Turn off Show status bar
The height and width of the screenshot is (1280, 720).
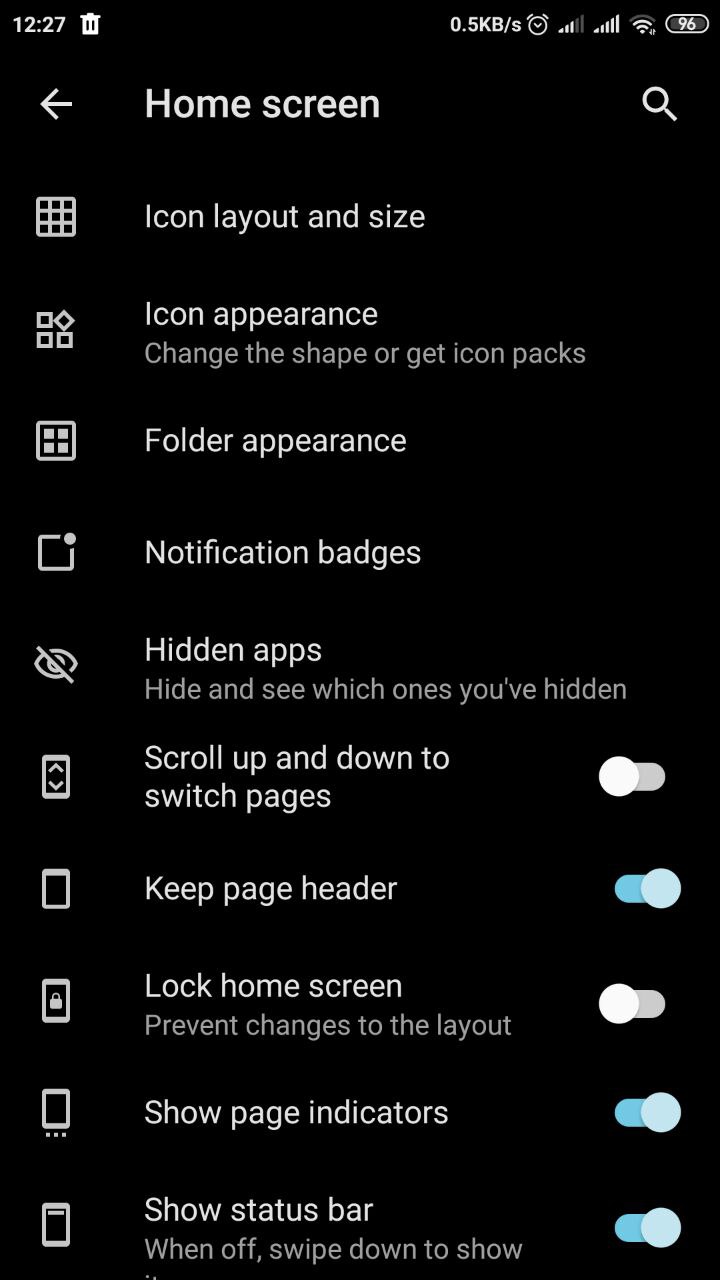[647, 1228]
